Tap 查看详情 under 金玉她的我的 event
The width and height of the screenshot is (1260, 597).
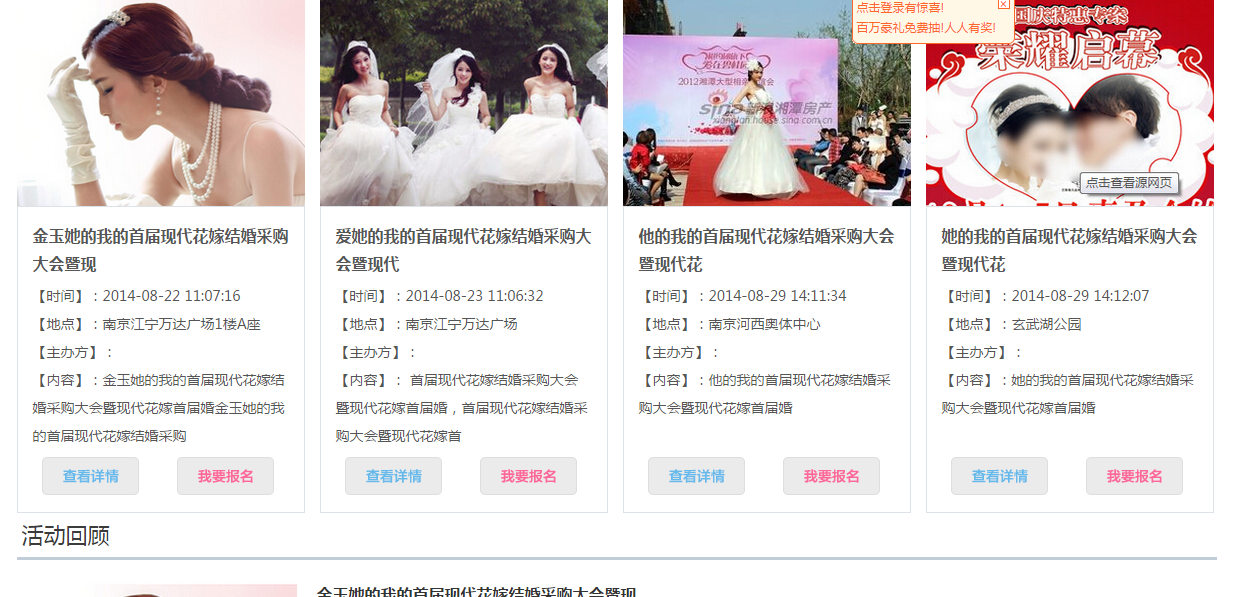[90, 476]
